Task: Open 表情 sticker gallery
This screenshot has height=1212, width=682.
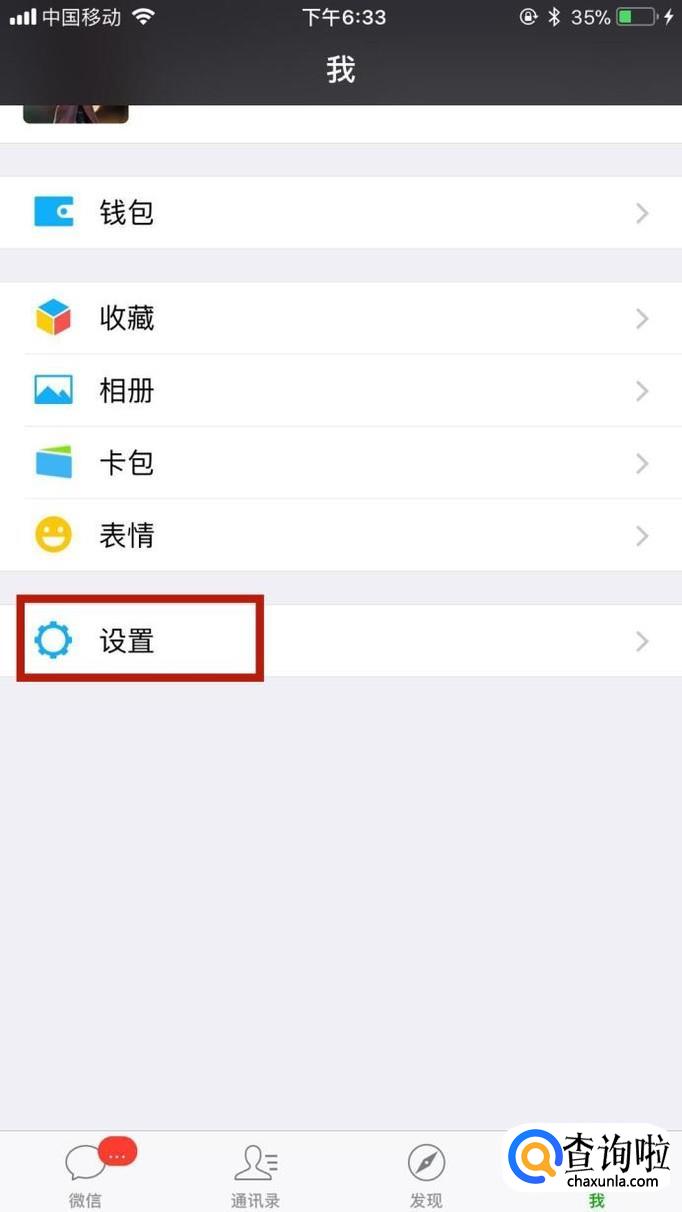Action: pyautogui.click(x=341, y=535)
